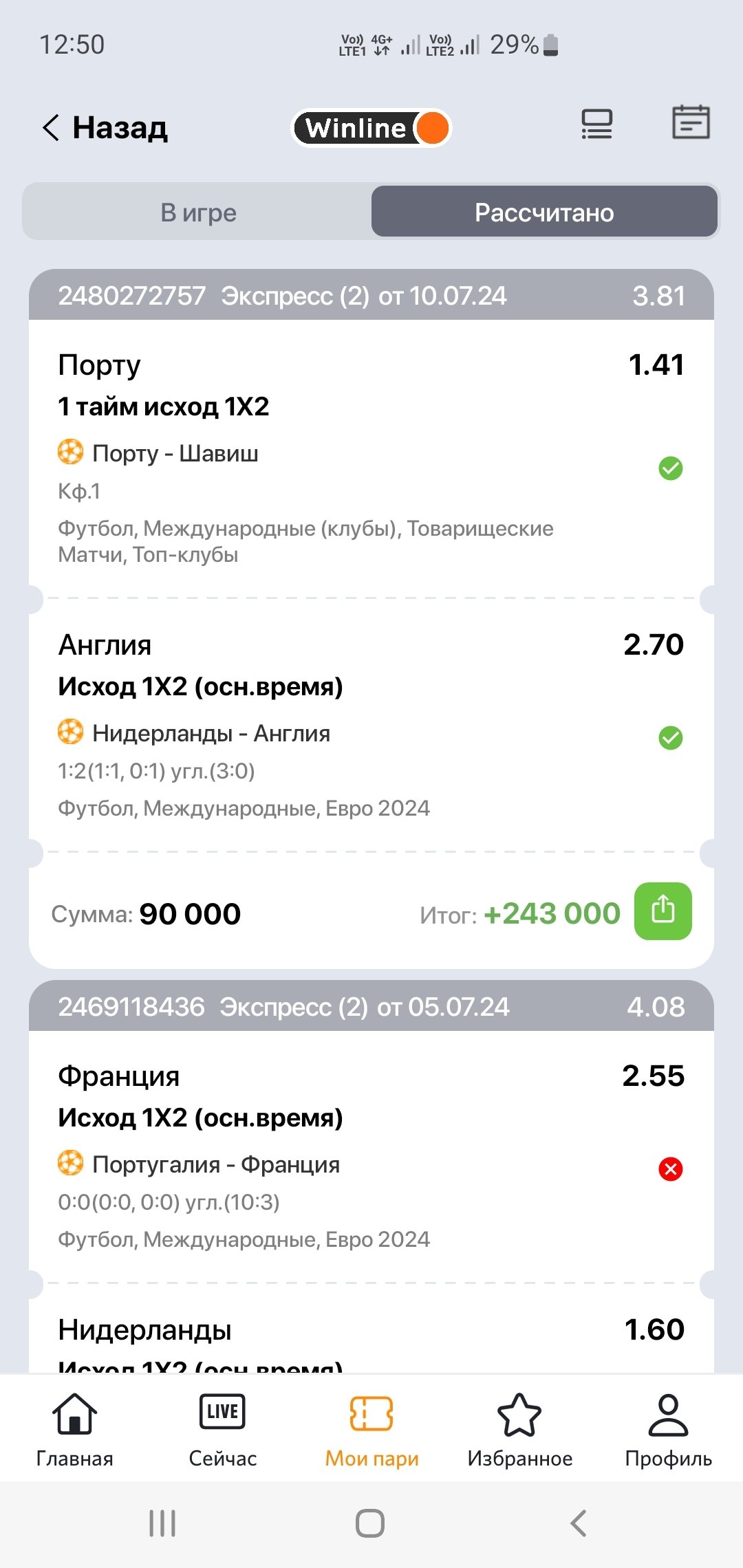This screenshot has height=1568, width=743.
Task: Open the list view icon in header
Action: (x=596, y=124)
